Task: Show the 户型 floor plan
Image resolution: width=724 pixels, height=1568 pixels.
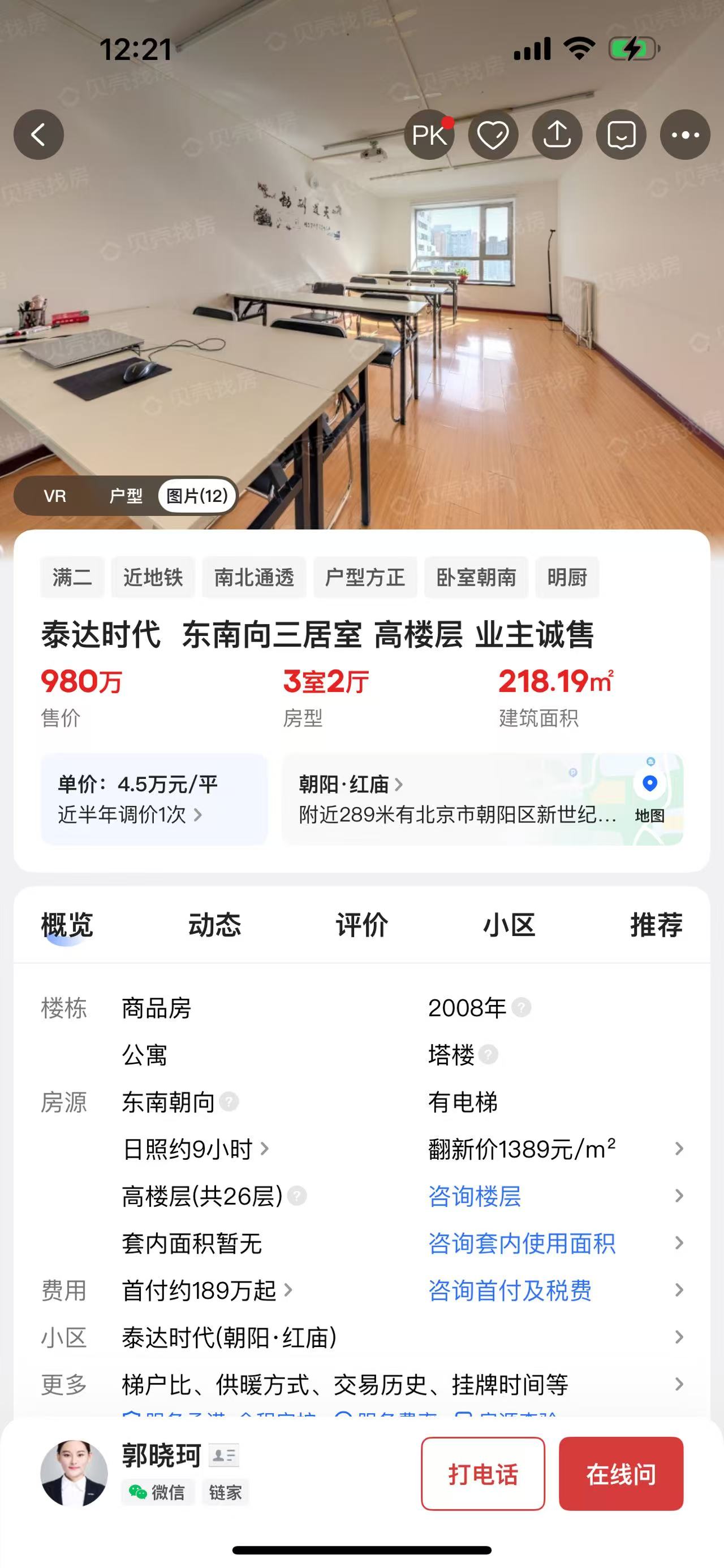Action: (x=126, y=496)
